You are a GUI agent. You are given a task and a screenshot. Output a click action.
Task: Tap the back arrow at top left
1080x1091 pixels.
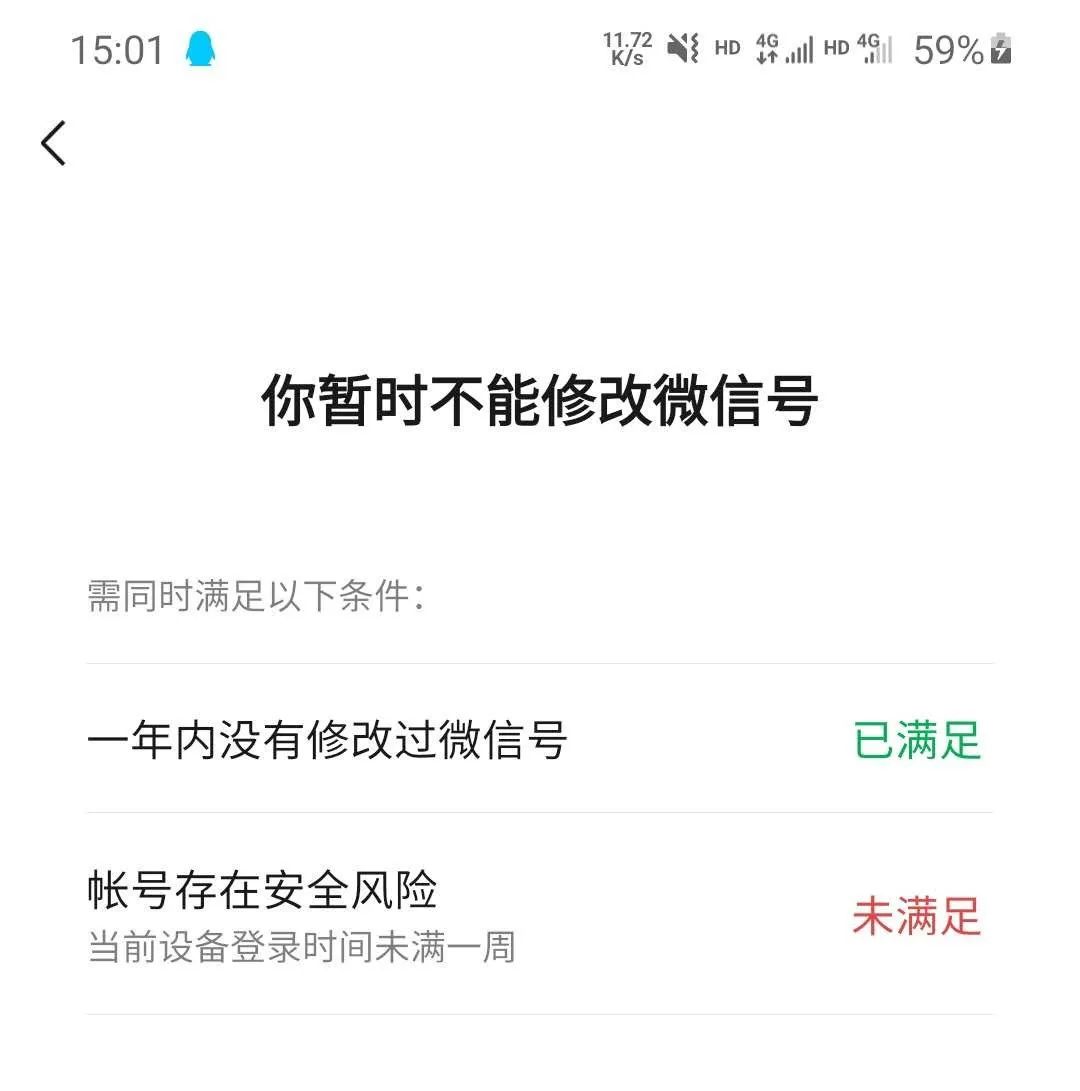click(53, 143)
